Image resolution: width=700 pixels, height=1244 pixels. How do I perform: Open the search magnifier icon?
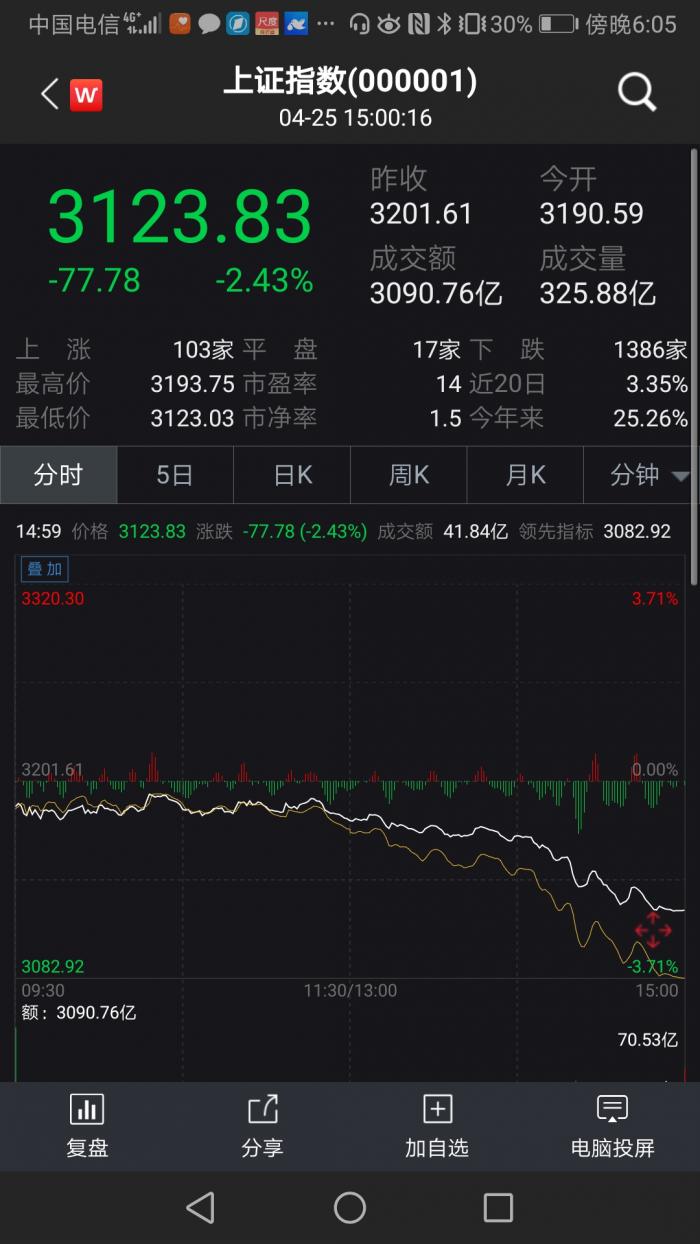coord(637,92)
